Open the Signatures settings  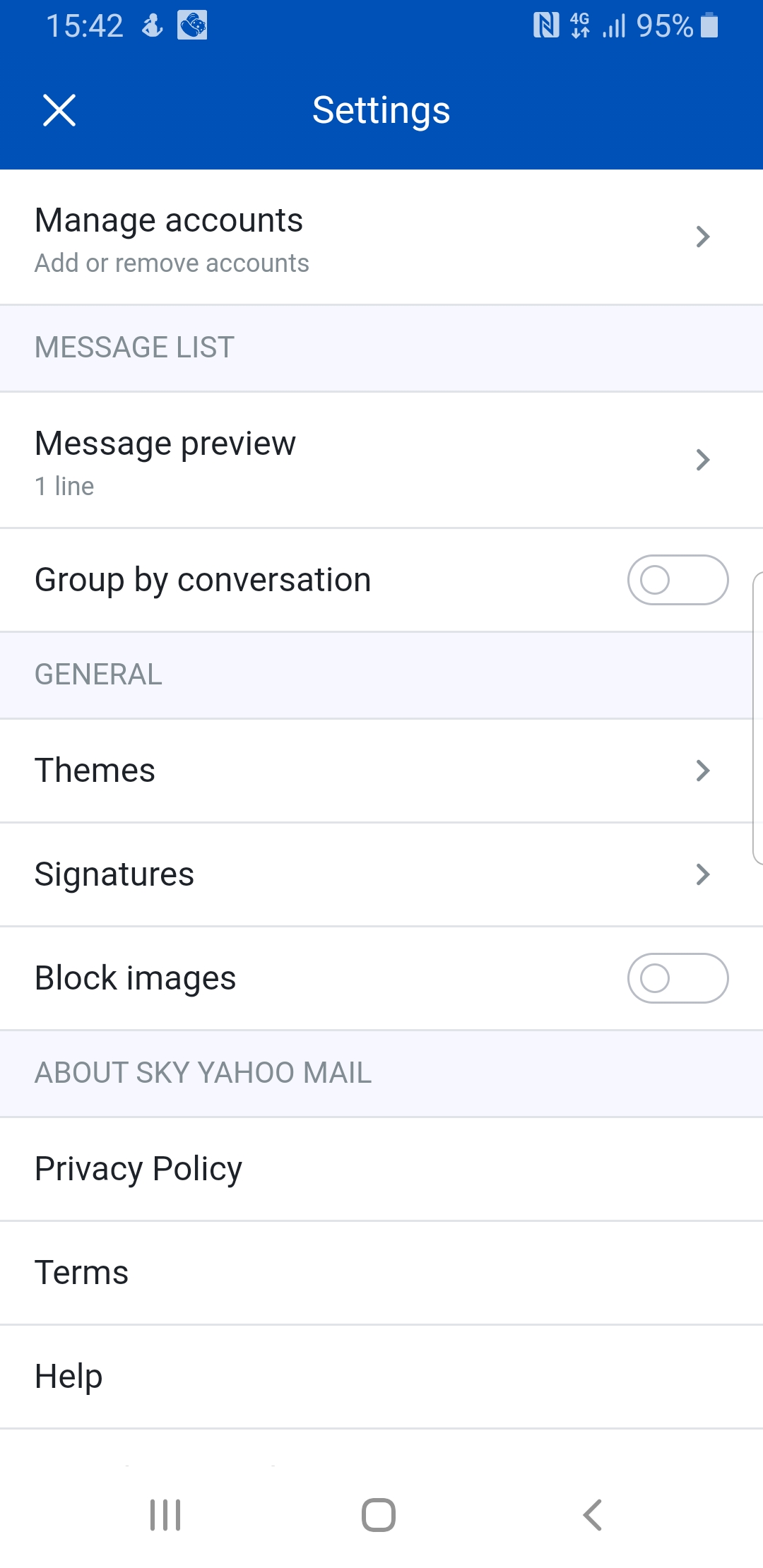(702, 874)
